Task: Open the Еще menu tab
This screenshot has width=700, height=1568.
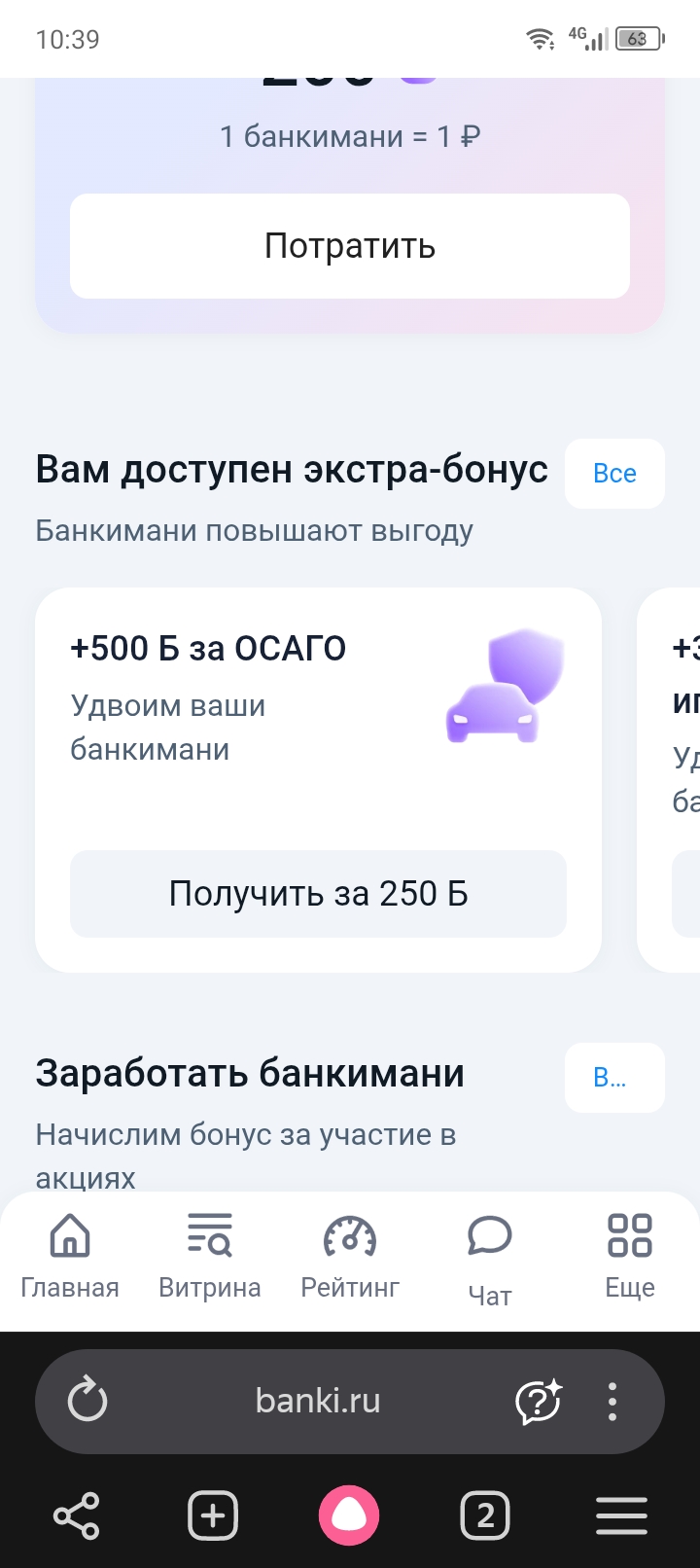Action: pos(629,1257)
